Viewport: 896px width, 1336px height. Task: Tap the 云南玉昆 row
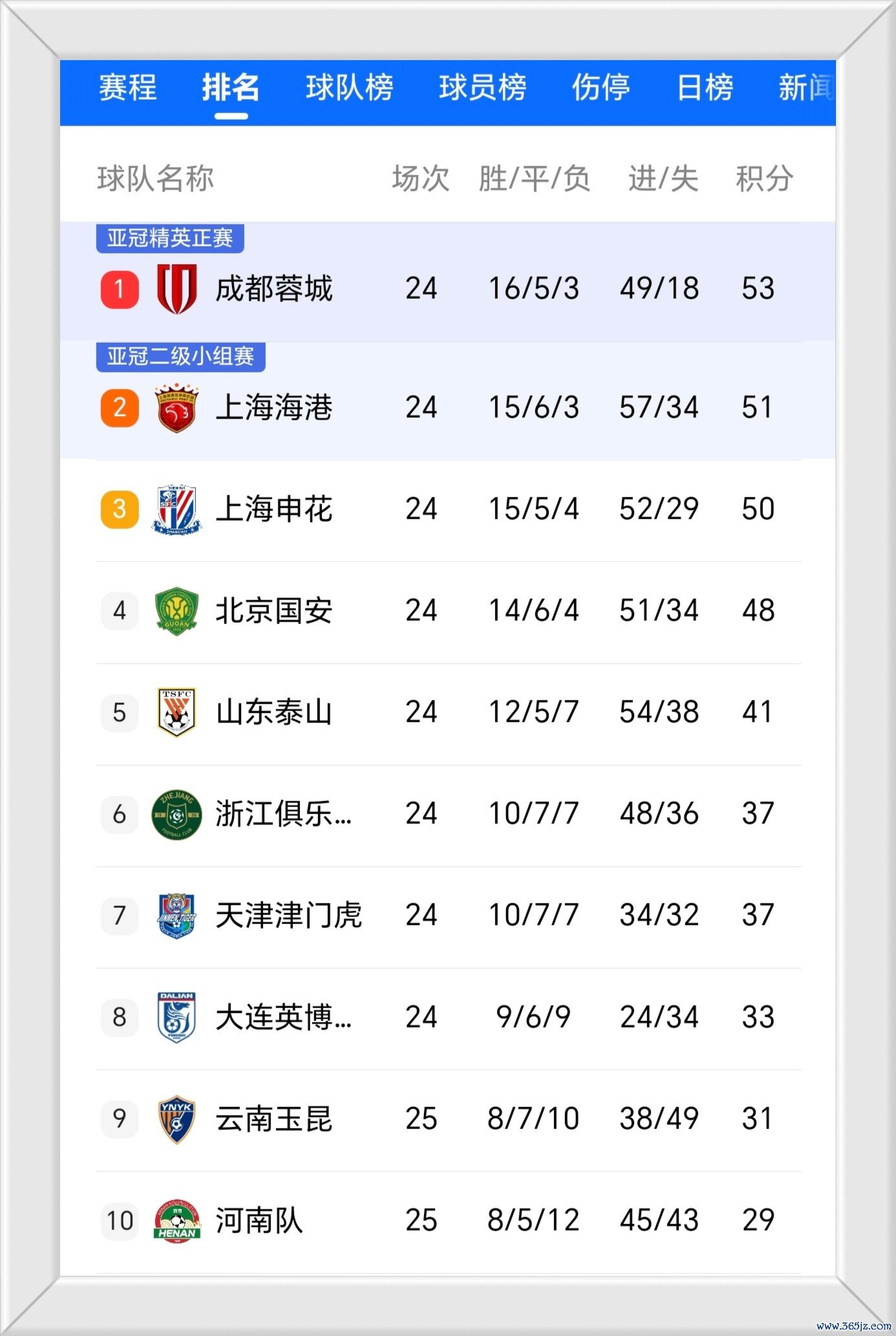(x=273, y=1119)
